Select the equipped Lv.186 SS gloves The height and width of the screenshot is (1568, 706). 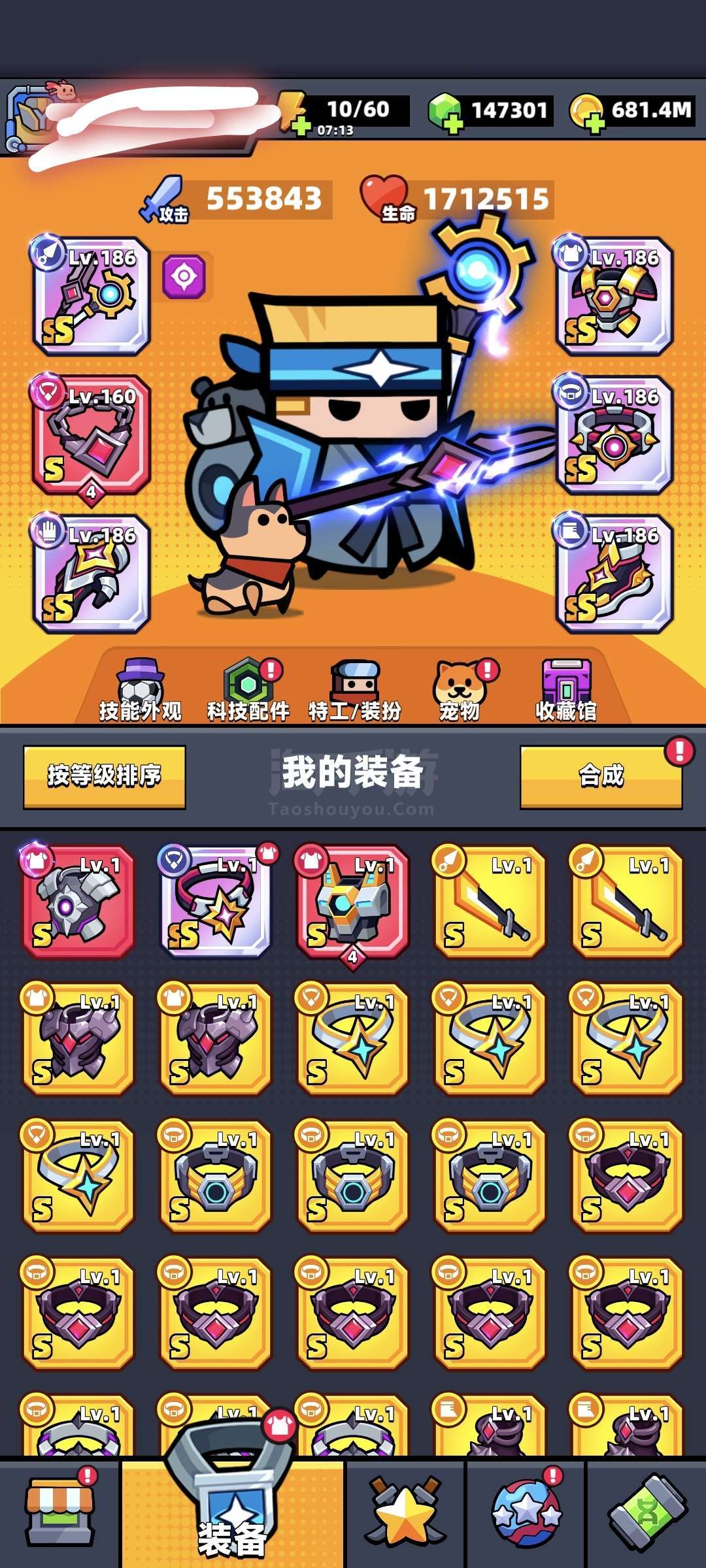tap(92, 574)
